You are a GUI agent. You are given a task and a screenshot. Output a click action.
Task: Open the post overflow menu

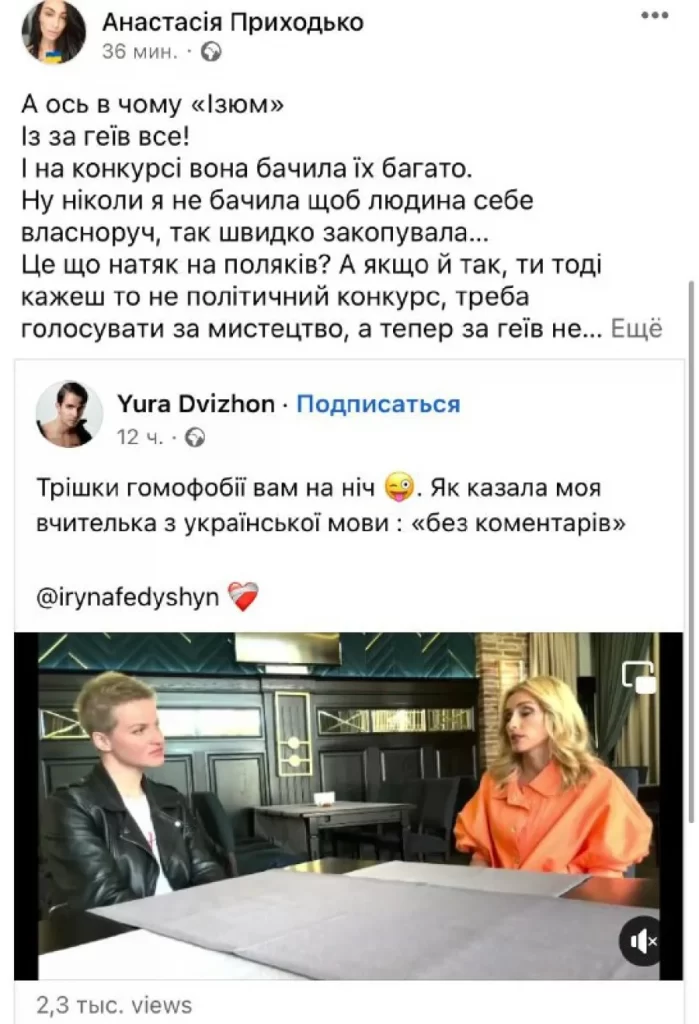click(x=655, y=17)
